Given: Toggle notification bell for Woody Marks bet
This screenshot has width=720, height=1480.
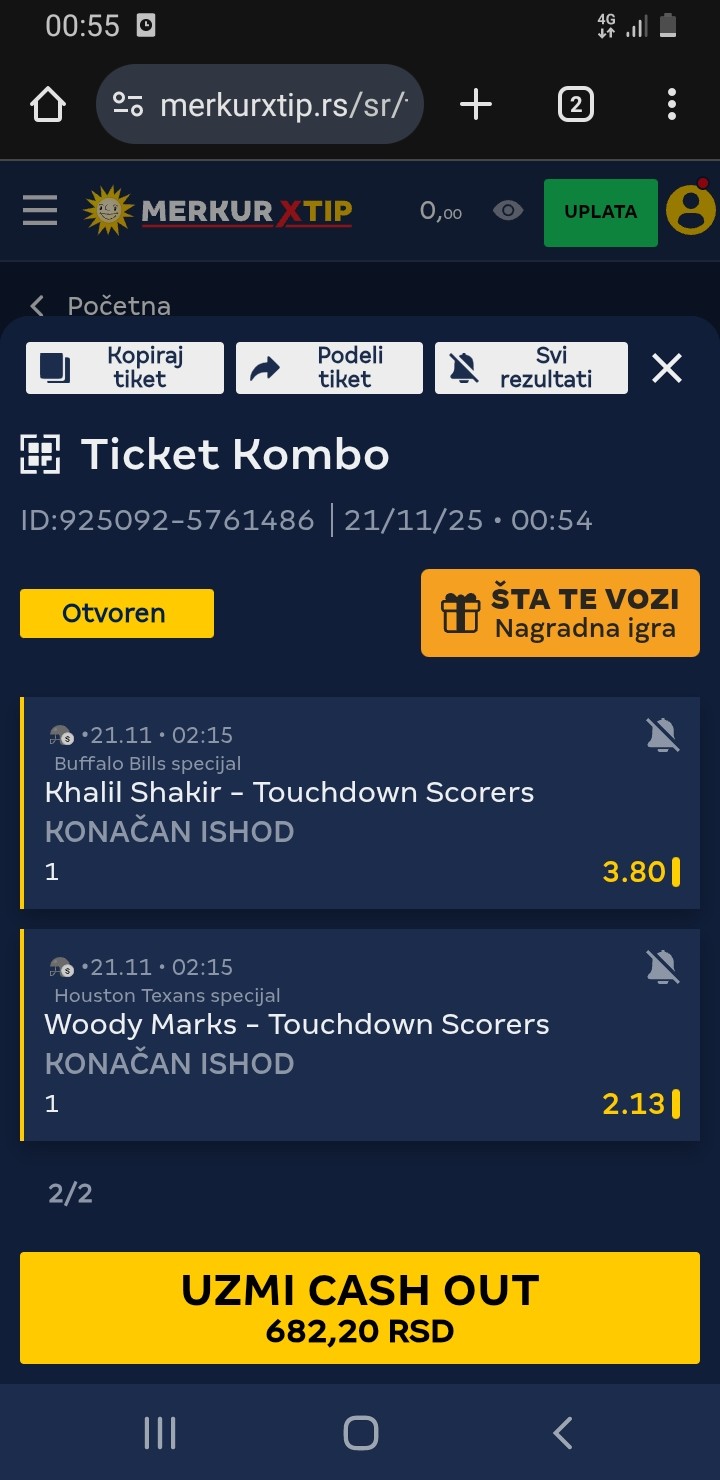Looking at the screenshot, I should [662, 968].
